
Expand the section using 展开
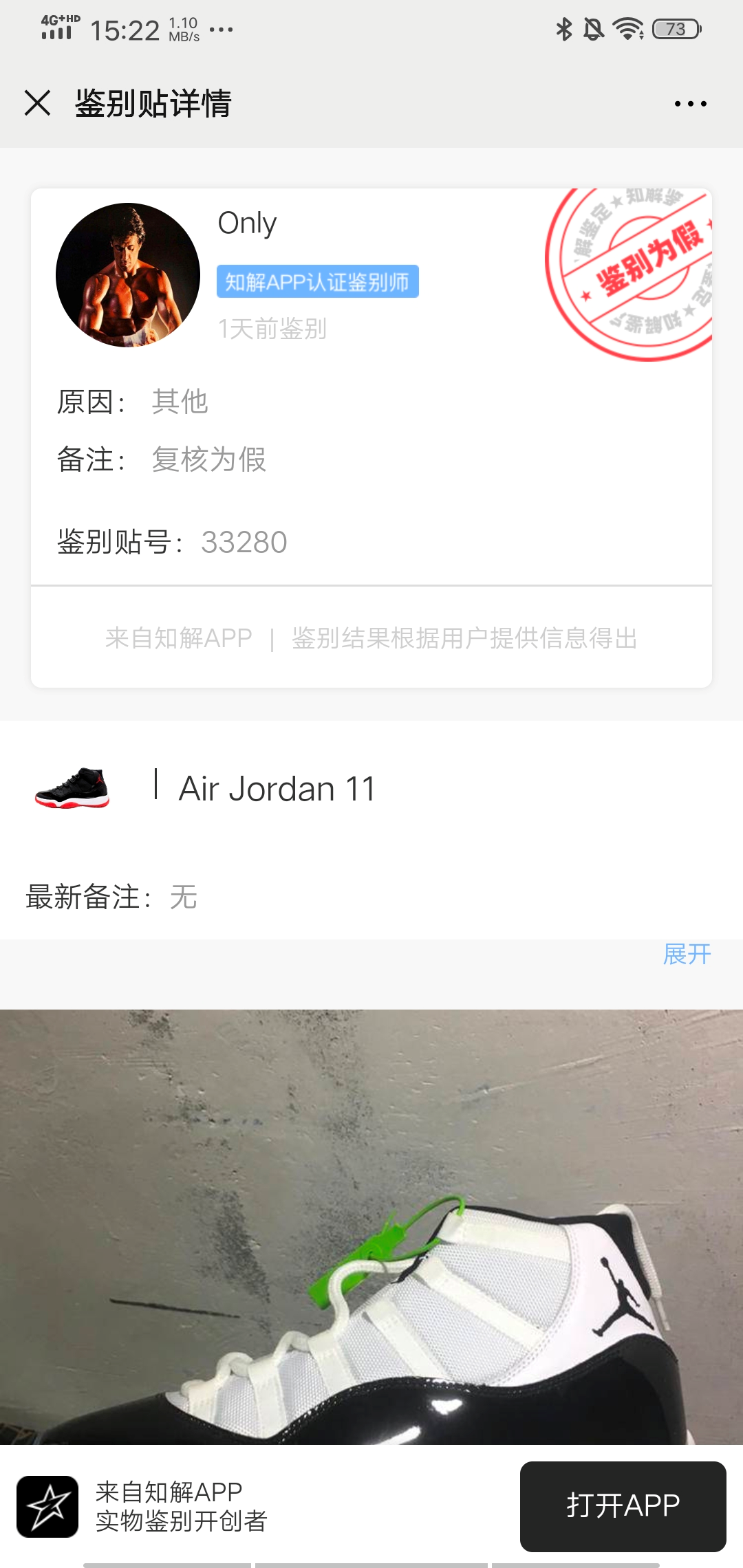pyautogui.click(x=687, y=955)
